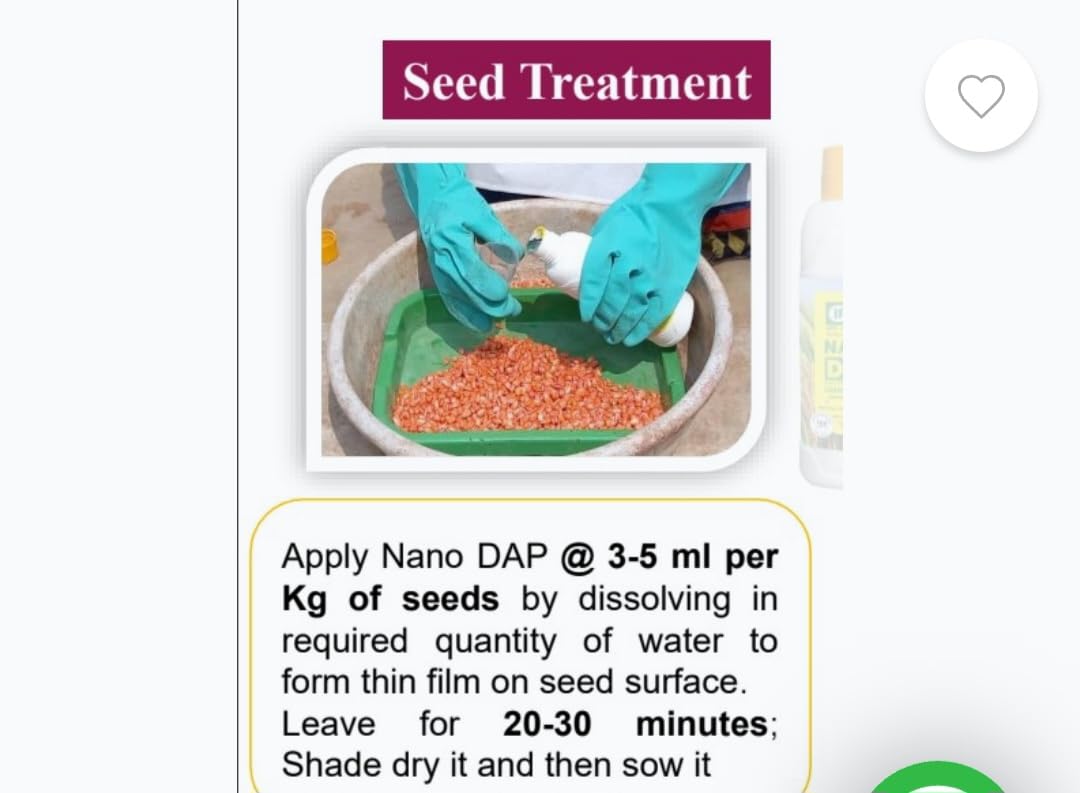1080x793 pixels.
Task: Open the Seed Treatment product image
Action: click(x=536, y=309)
